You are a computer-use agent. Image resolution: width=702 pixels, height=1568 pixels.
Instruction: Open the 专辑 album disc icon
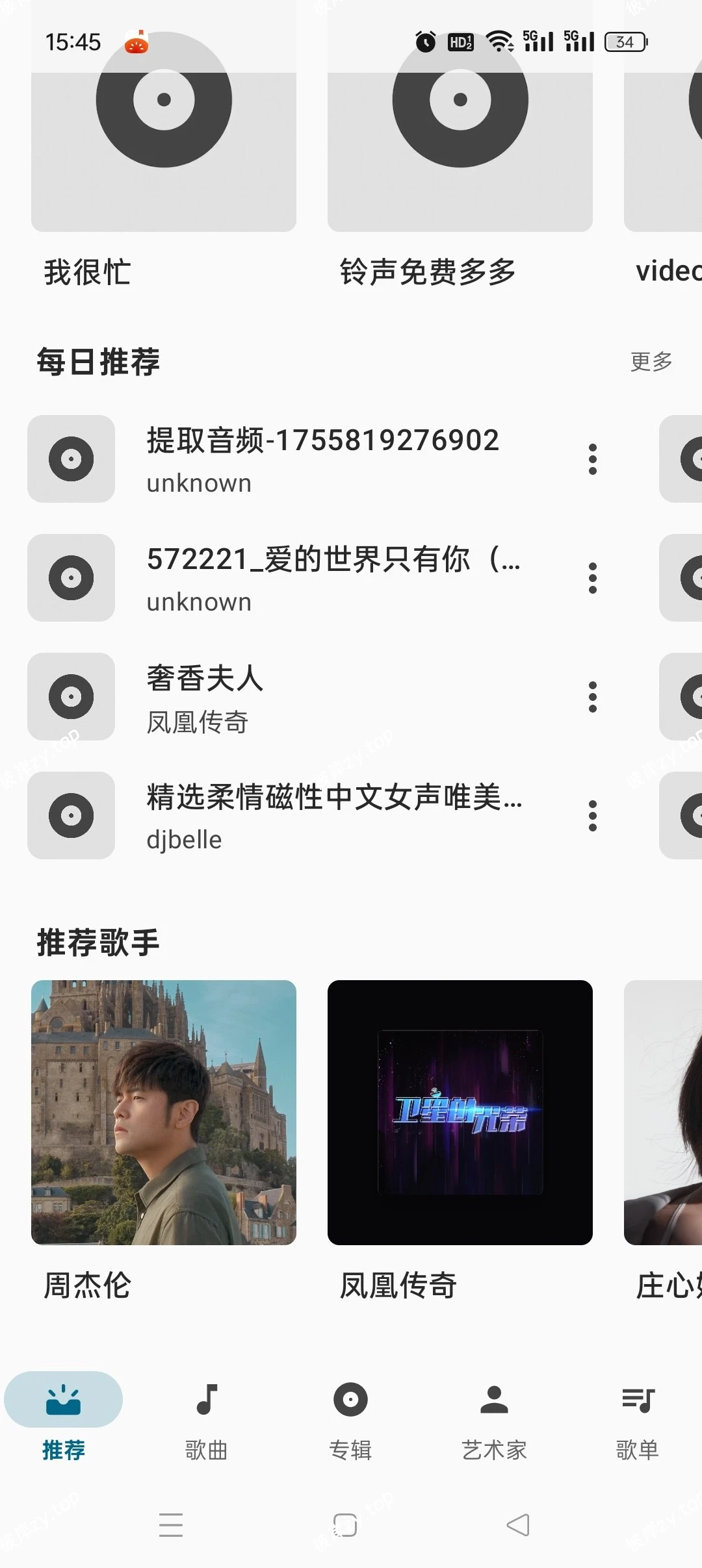pos(350,1400)
